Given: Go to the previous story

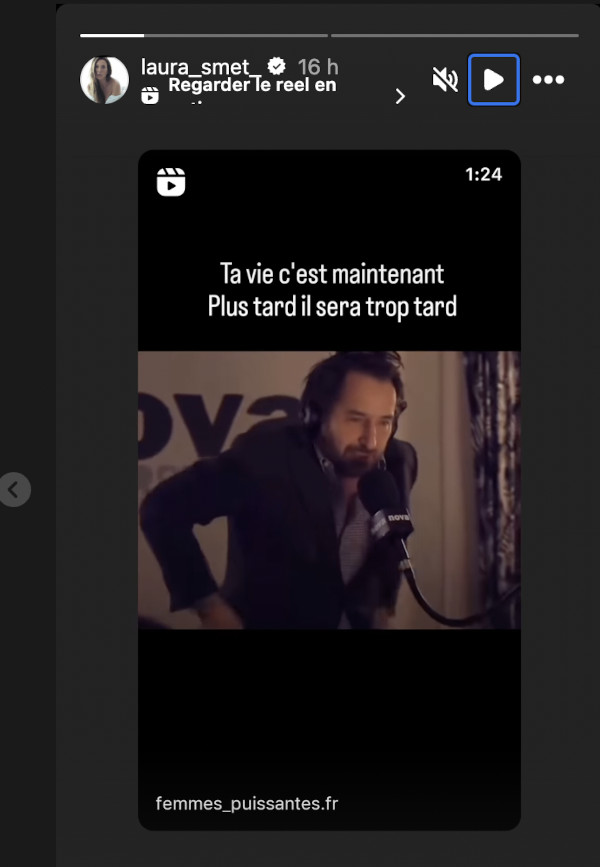Looking at the screenshot, I should pyautogui.click(x=14, y=489).
